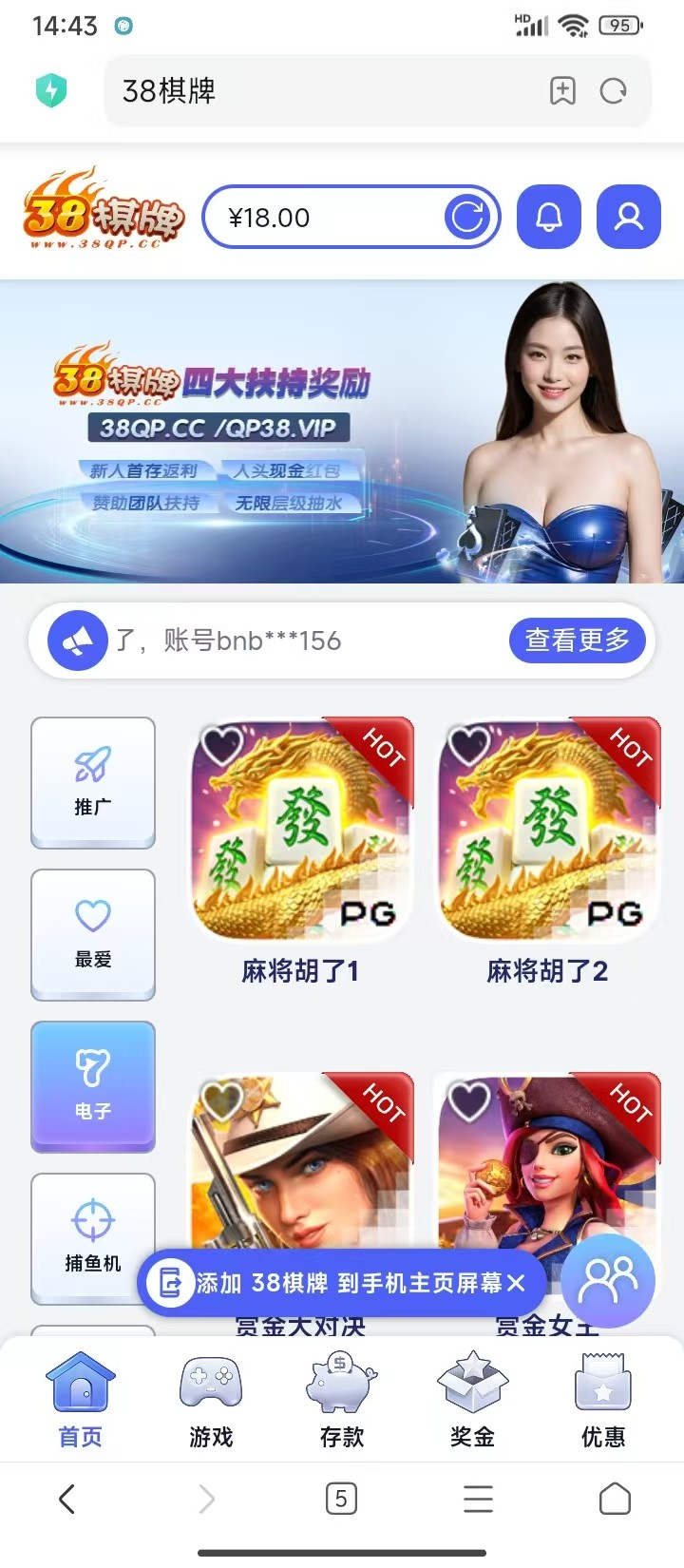Tap 查看更多 to view more announcements
Image resolution: width=684 pixels, height=1568 pixels.
[578, 641]
